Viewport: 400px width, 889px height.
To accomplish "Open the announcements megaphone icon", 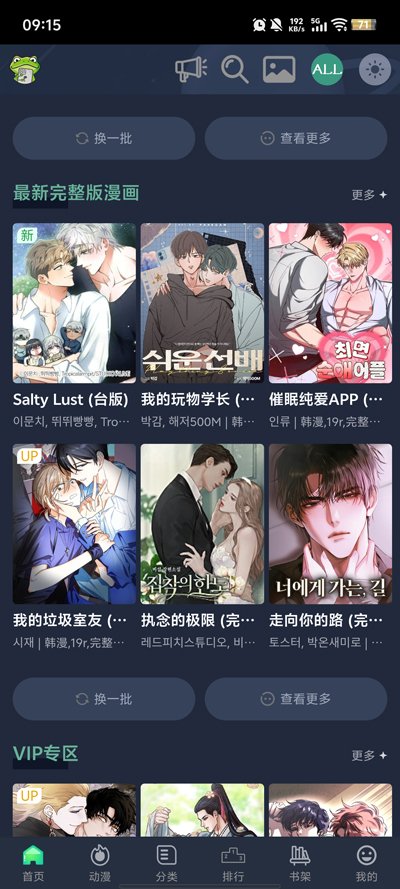I will pyautogui.click(x=191, y=70).
